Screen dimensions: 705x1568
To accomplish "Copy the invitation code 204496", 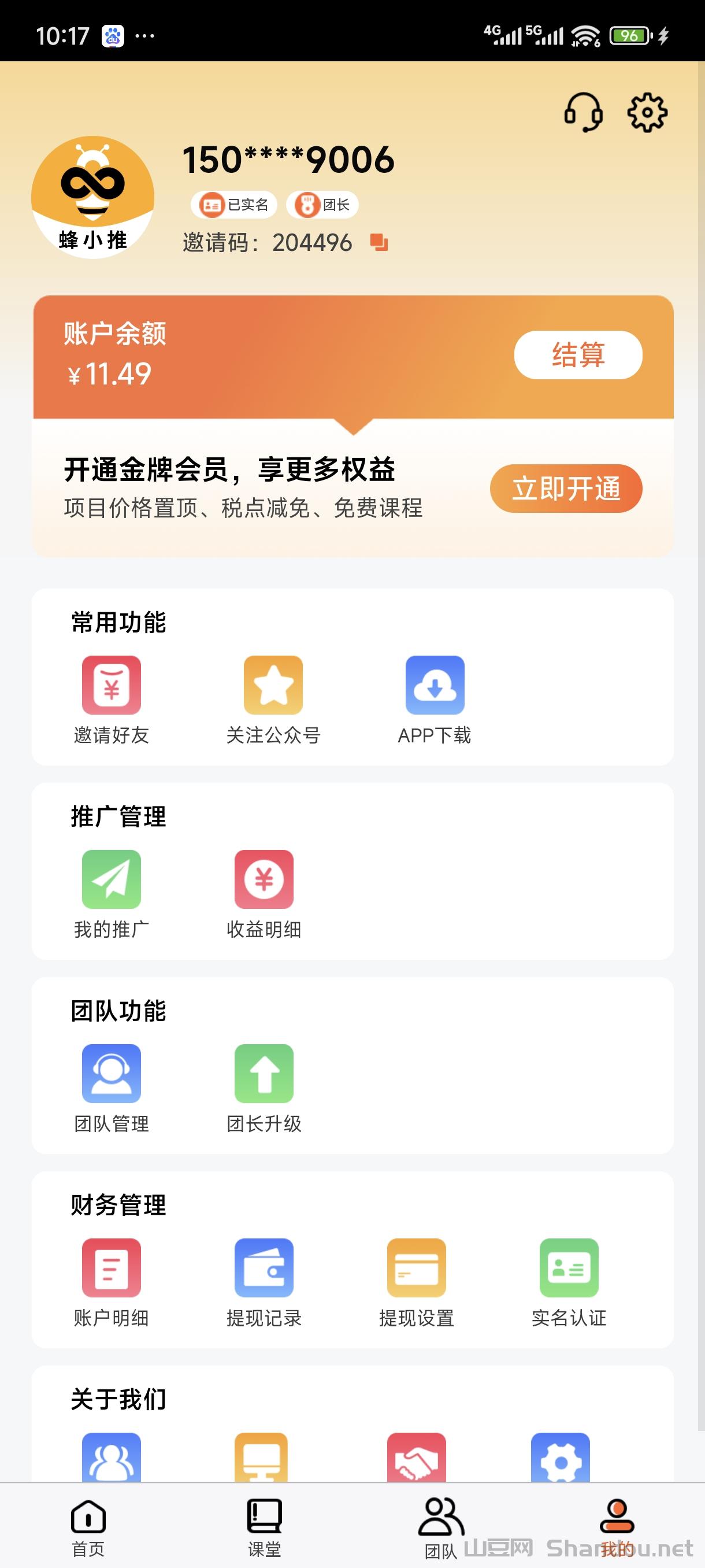I will pyautogui.click(x=379, y=242).
